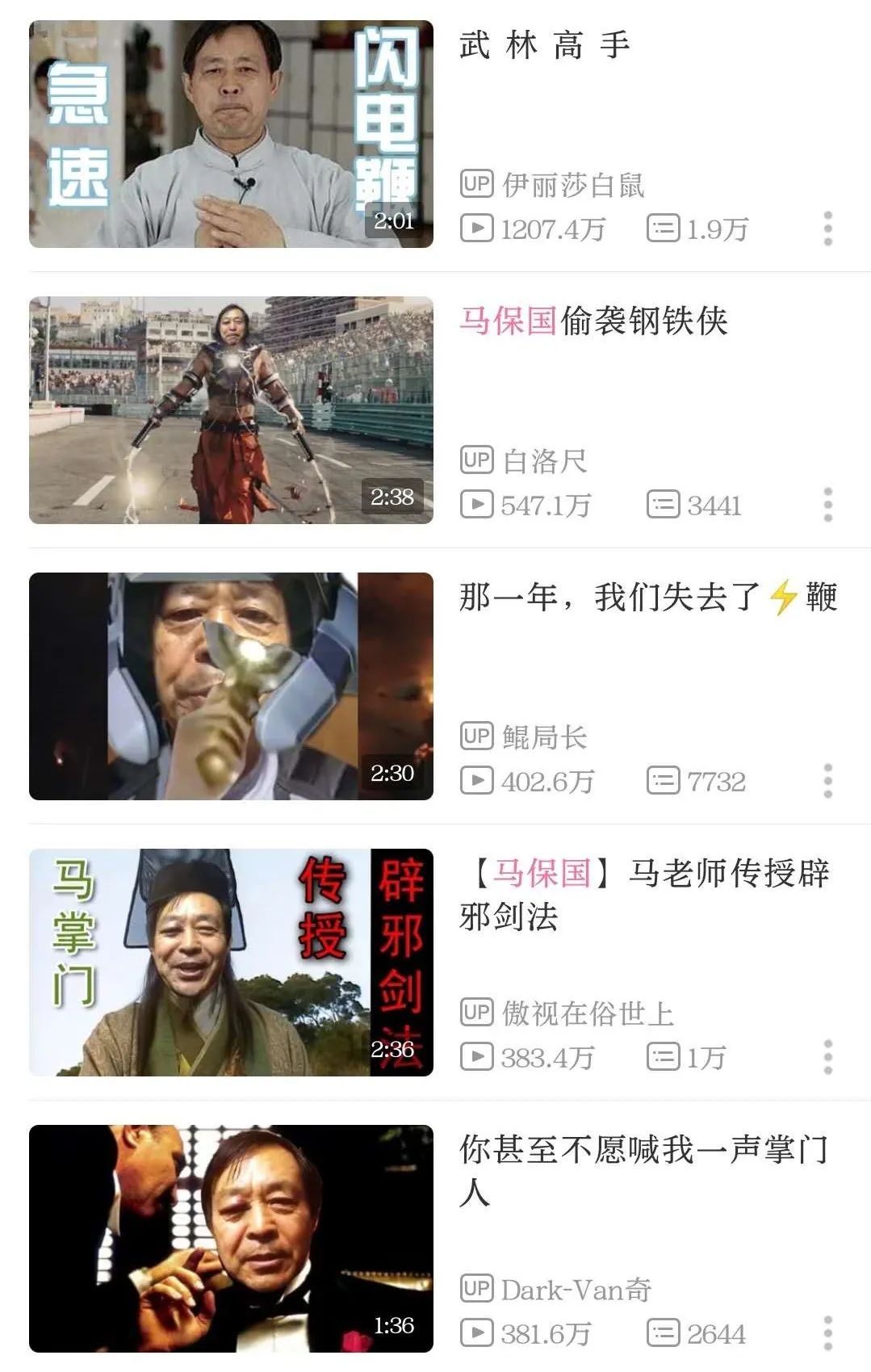Play 你甚至不愿喊我一声掌门人 video
Viewport: 871px width, 1372px height.
pos(231,1239)
